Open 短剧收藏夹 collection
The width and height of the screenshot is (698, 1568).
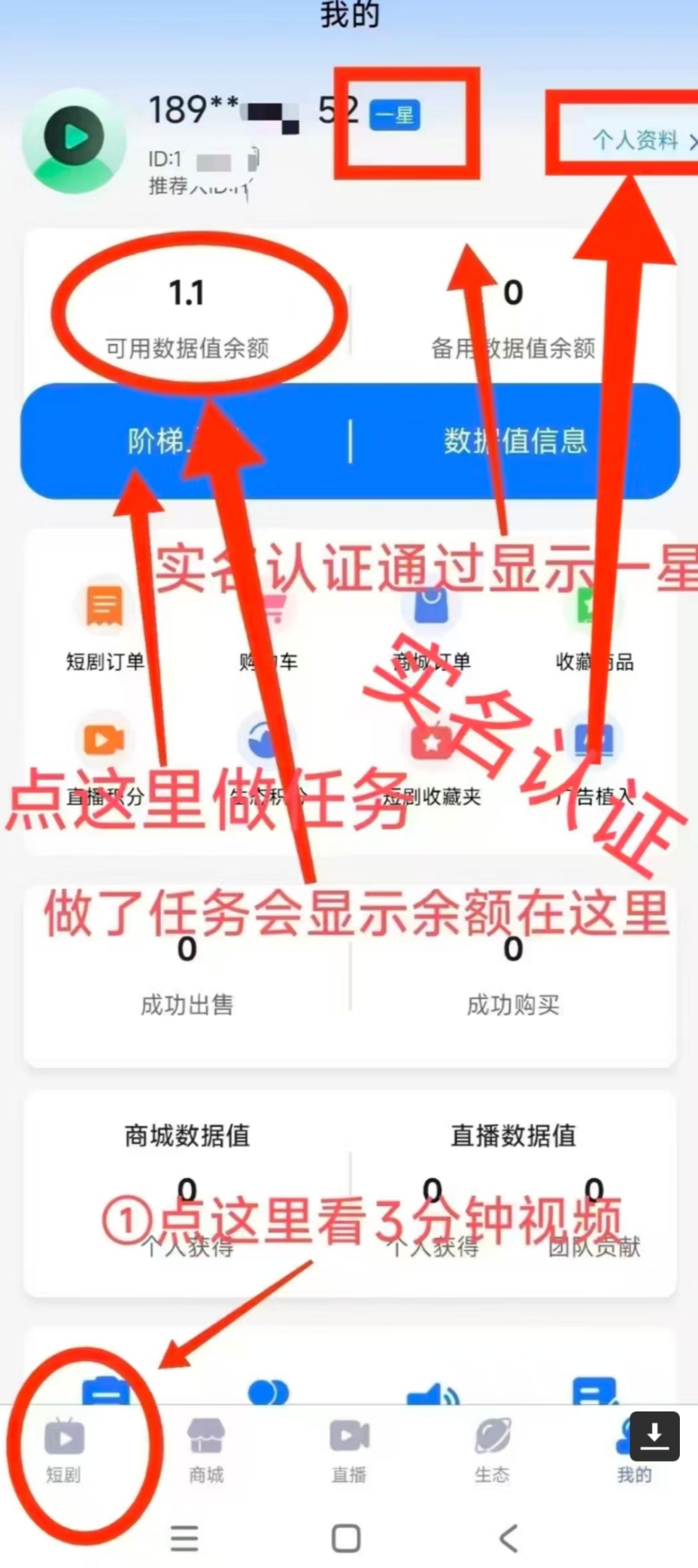tap(431, 761)
